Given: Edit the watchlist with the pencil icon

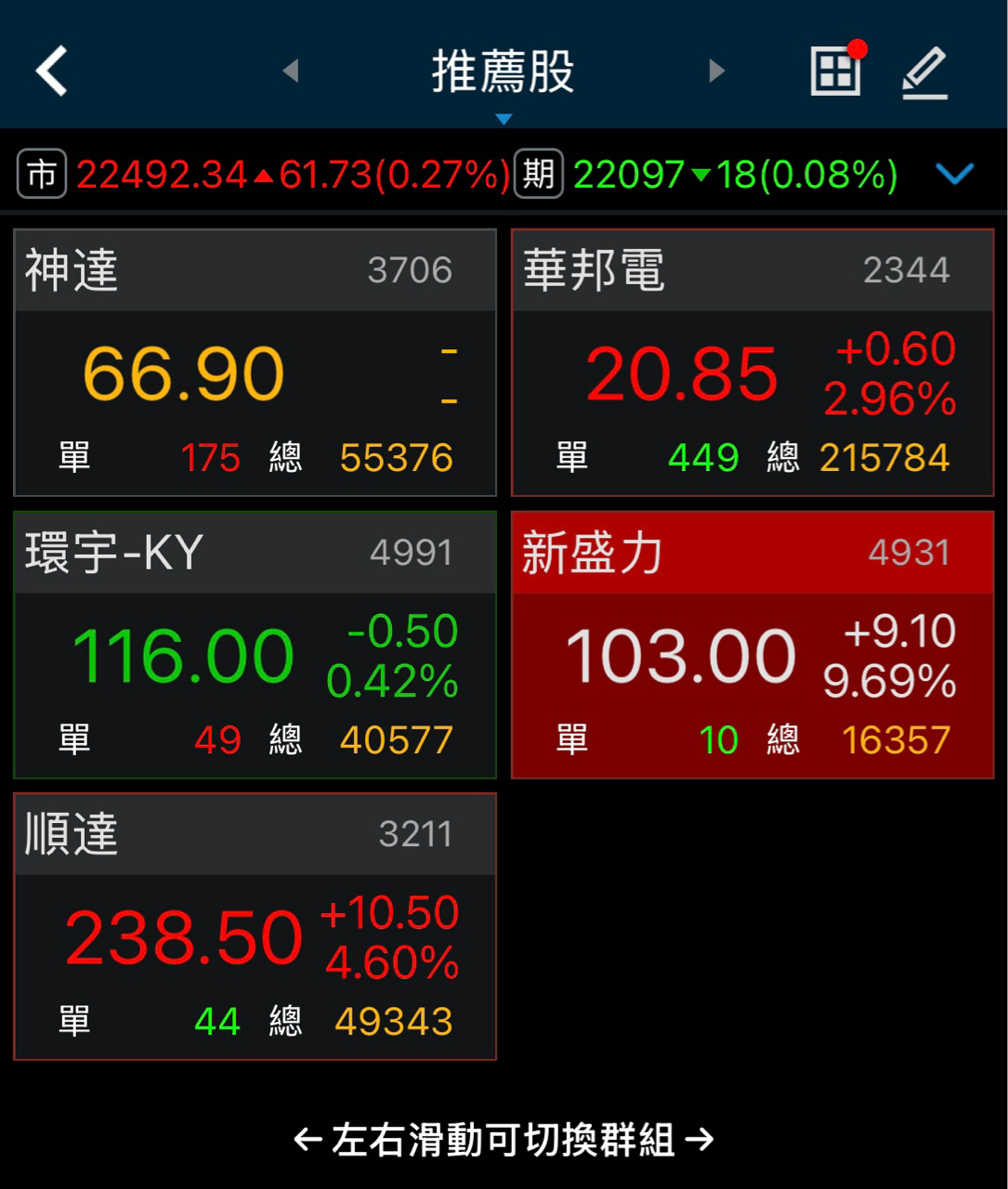Looking at the screenshot, I should pos(924,72).
